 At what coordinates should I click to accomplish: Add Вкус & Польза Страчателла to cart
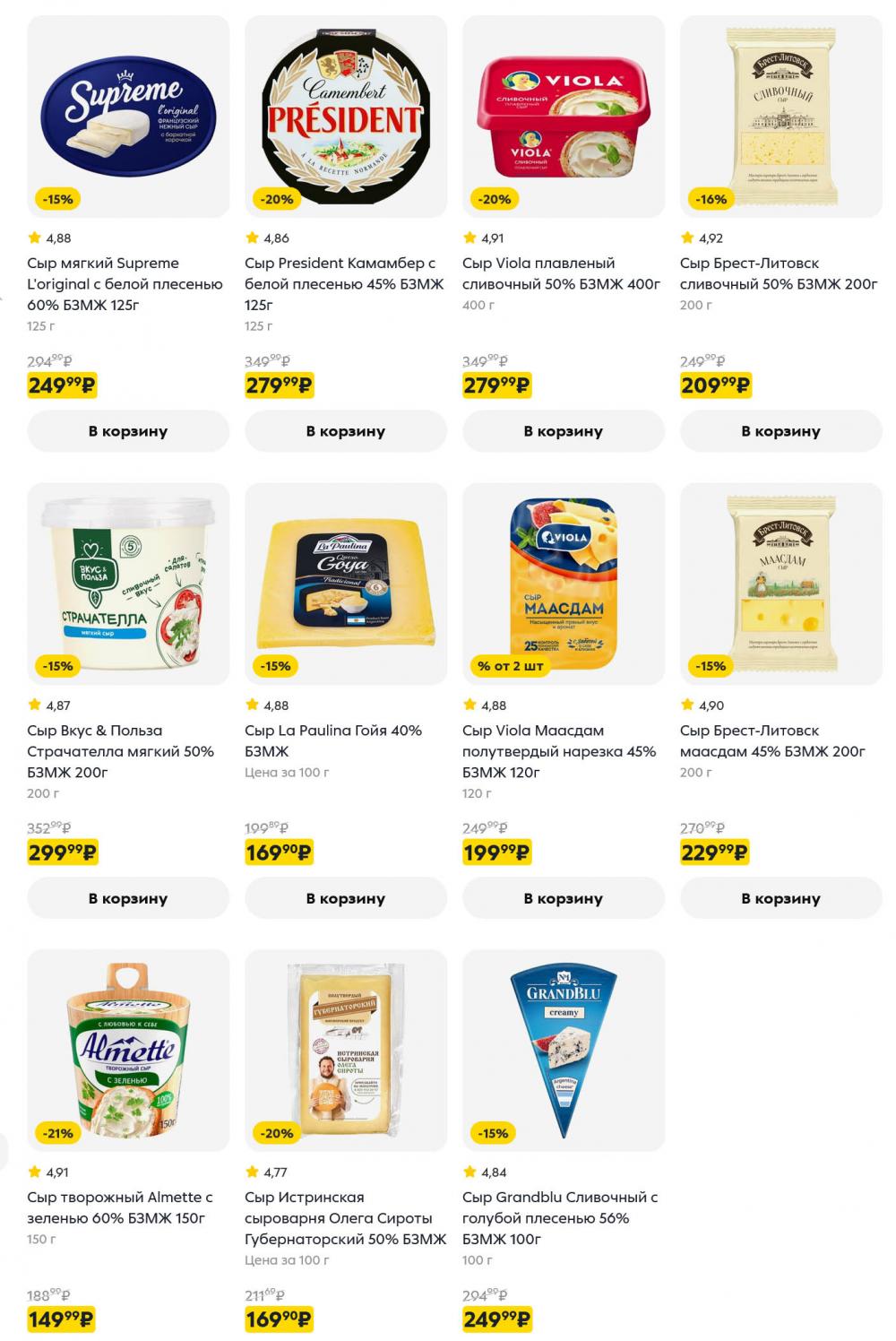click(128, 898)
